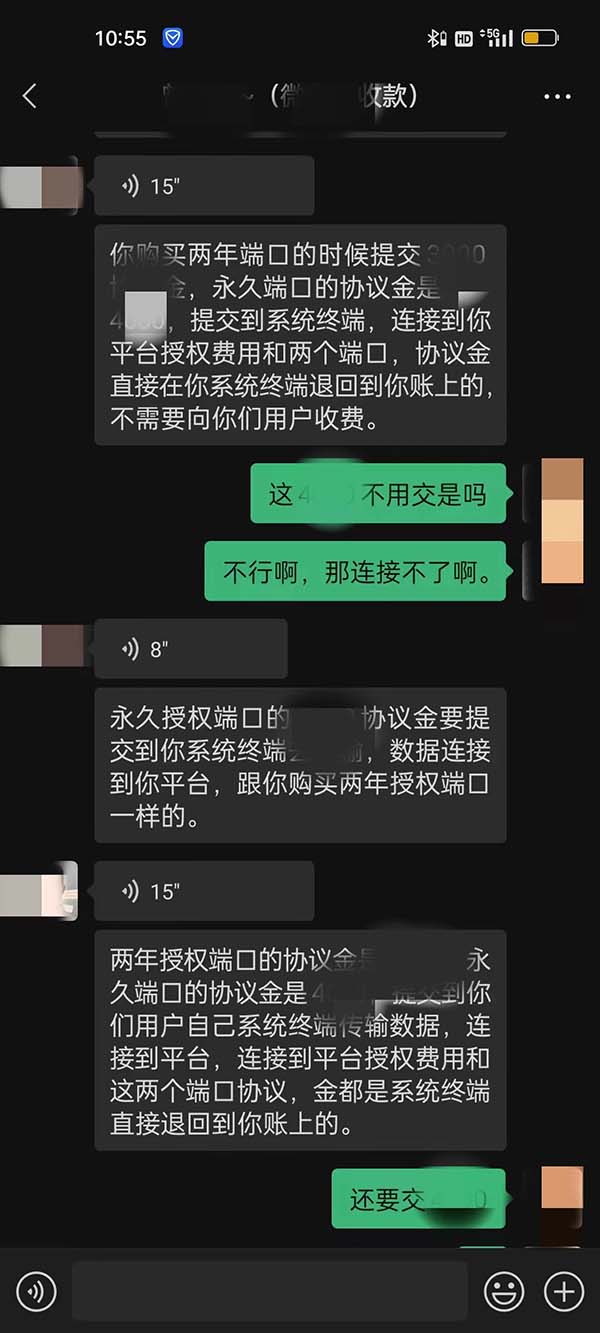Switch to voice input mode
This screenshot has width=600, height=1333.
(x=36, y=1292)
